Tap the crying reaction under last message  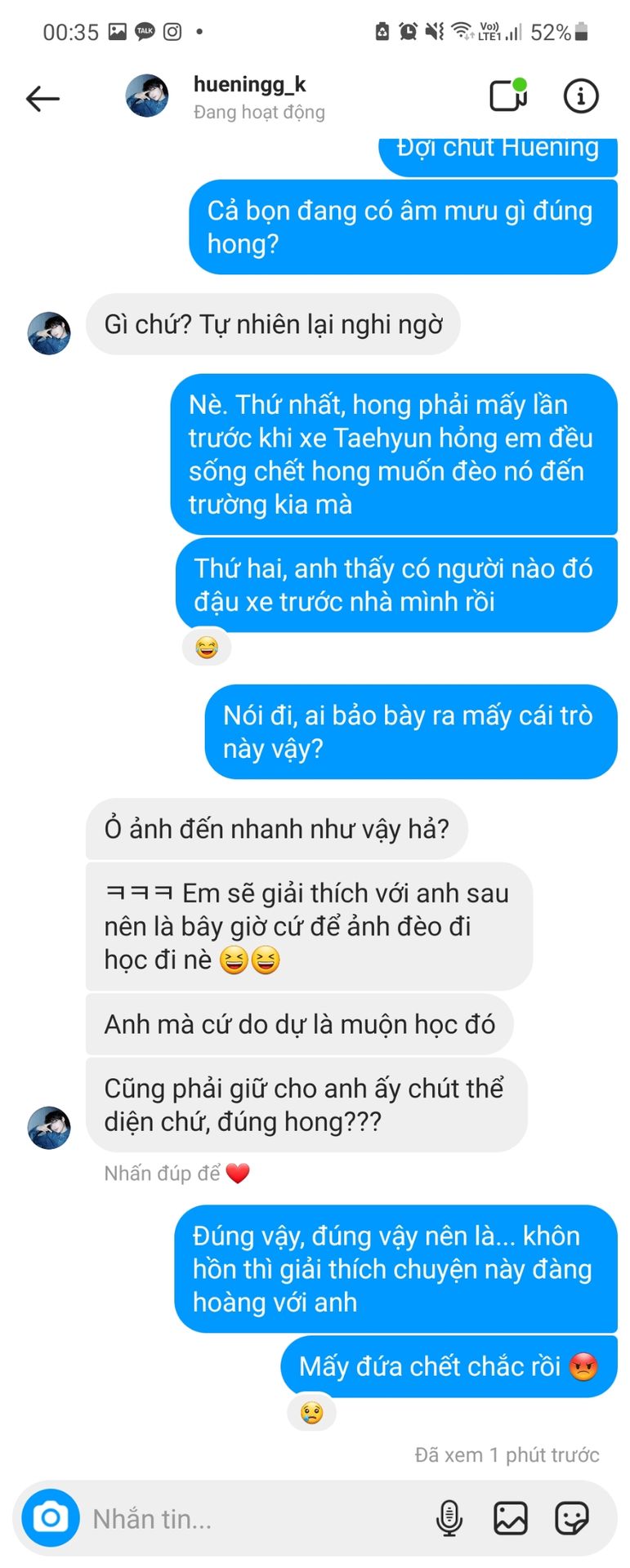311,1413
